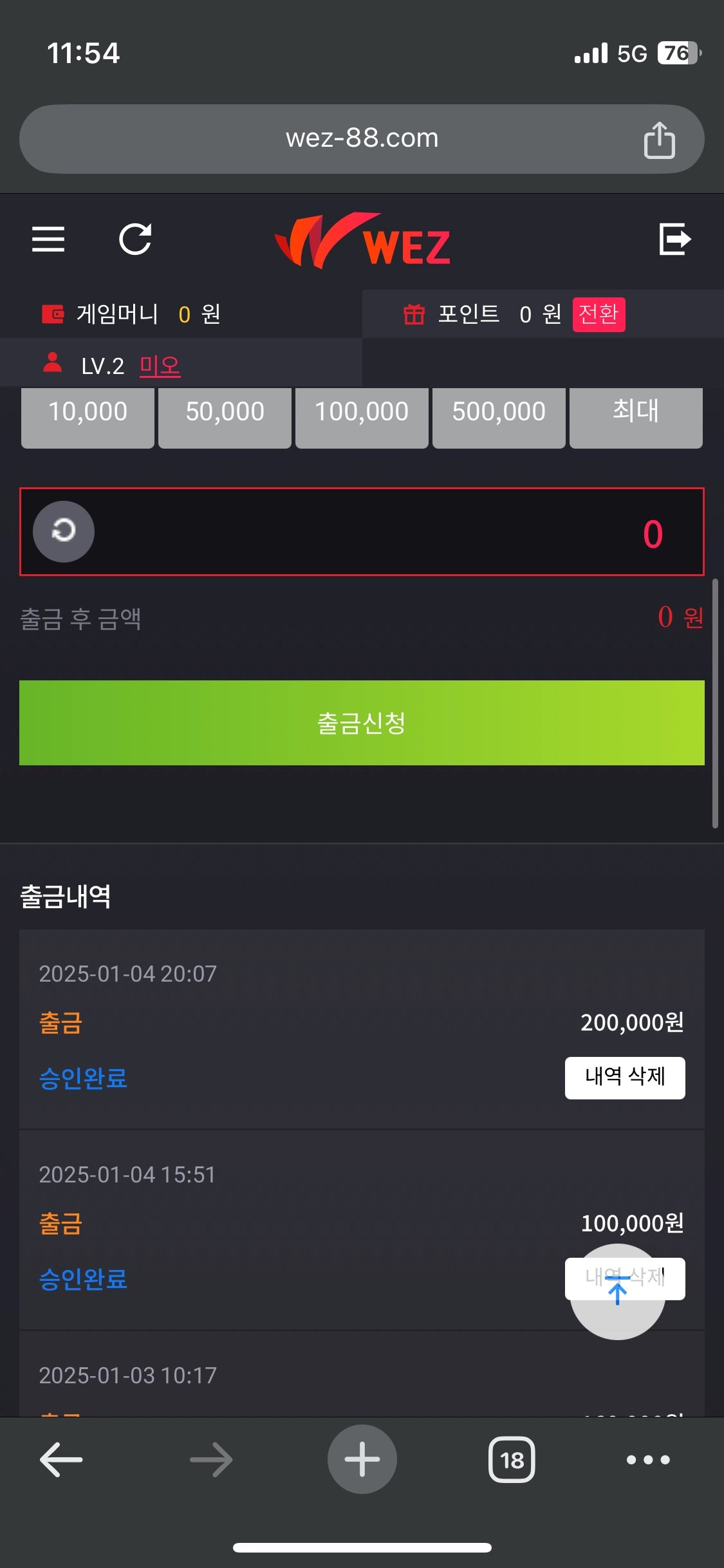Viewport: 724px width, 1568px height.
Task: Tap the refresh icon beside the WEZ logo
Action: (x=136, y=239)
